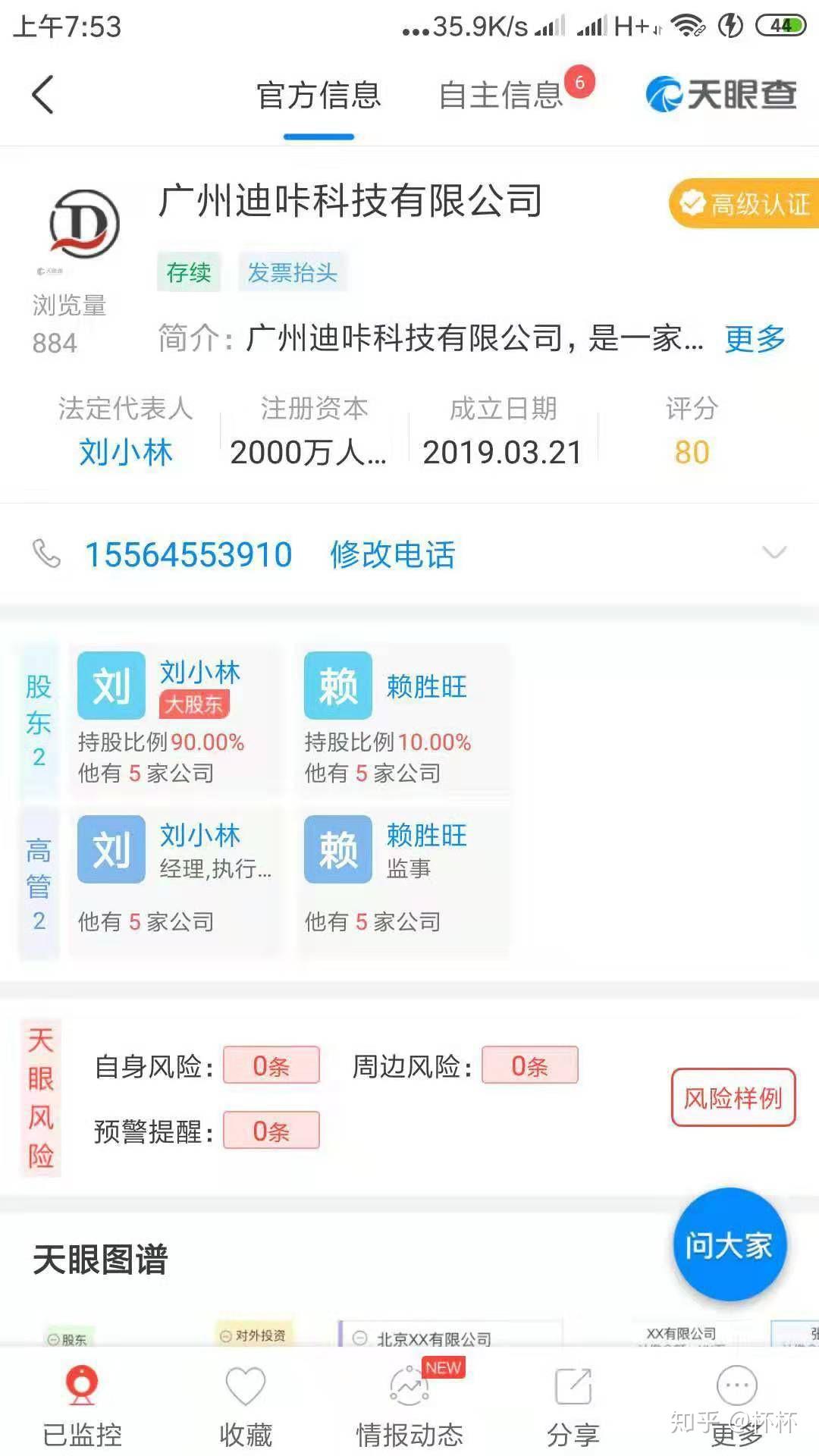Screen dimensions: 819x1456
Task: Open the 发票抬头 chip
Action: (x=292, y=272)
